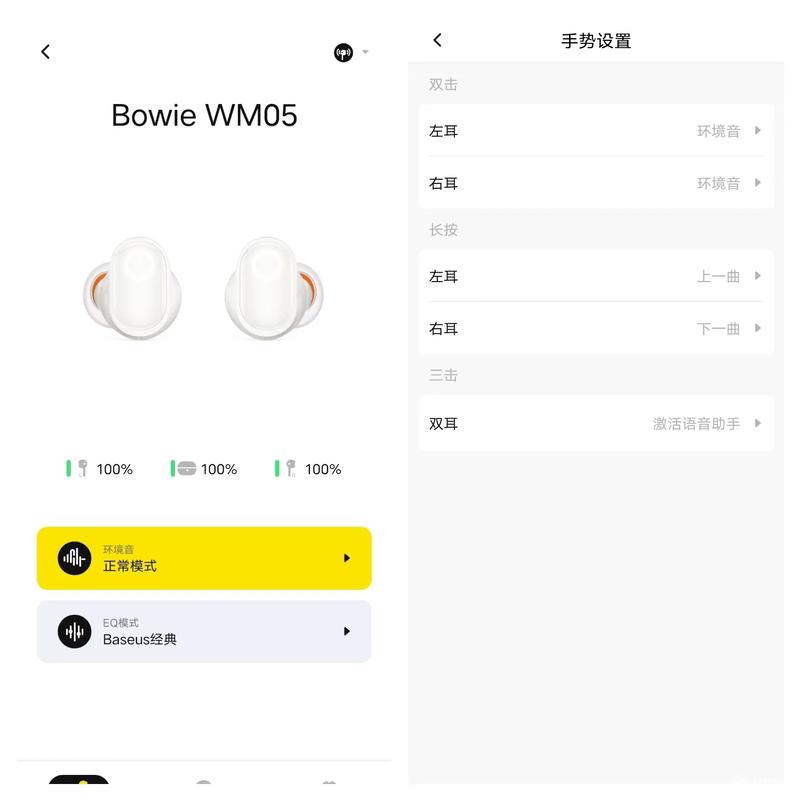800x800 pixels.
Task: Open the EQ模式 Baseus经典 card
Action: [204, 631]
